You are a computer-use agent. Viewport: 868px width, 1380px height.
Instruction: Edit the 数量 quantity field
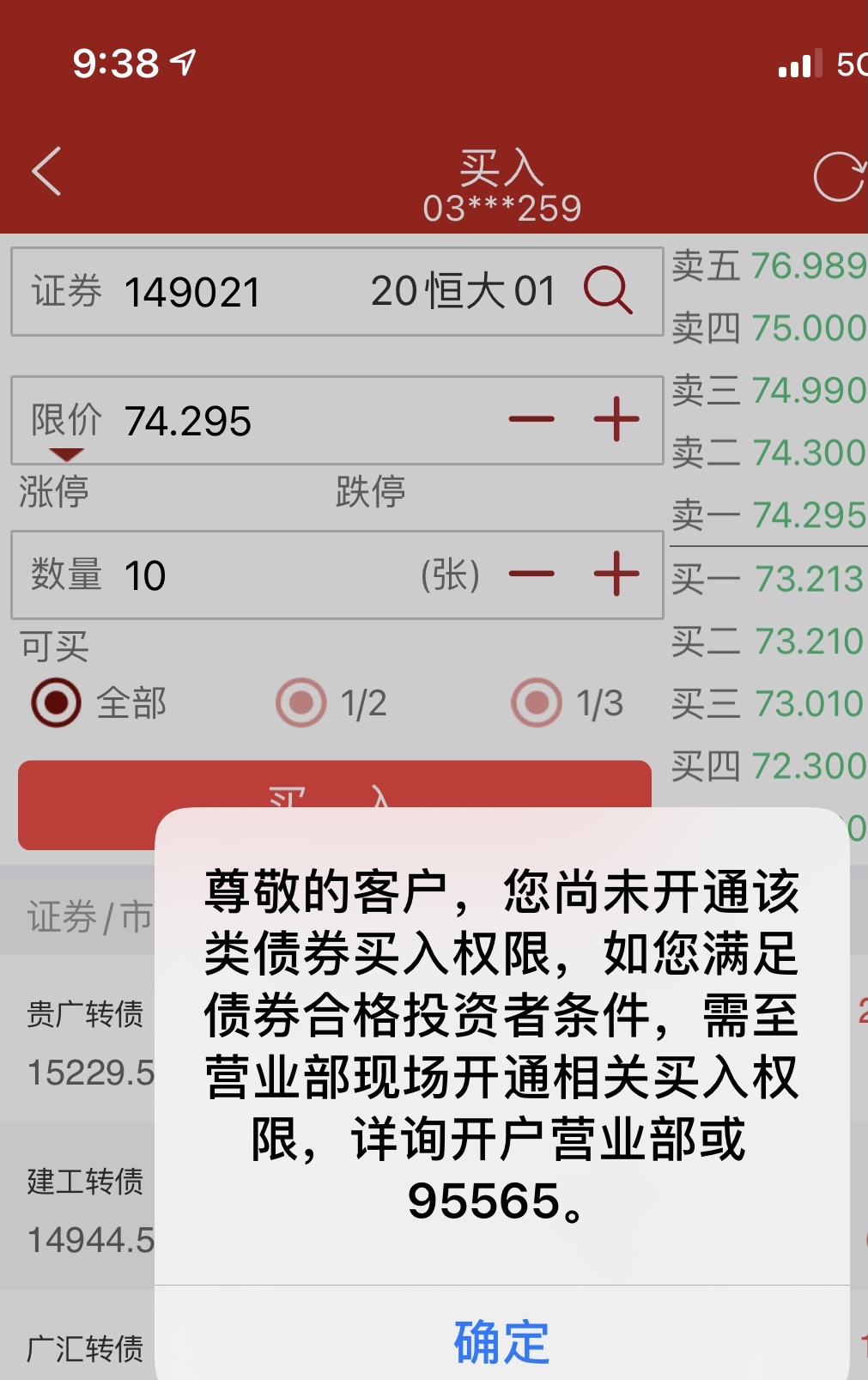point(258,574)
